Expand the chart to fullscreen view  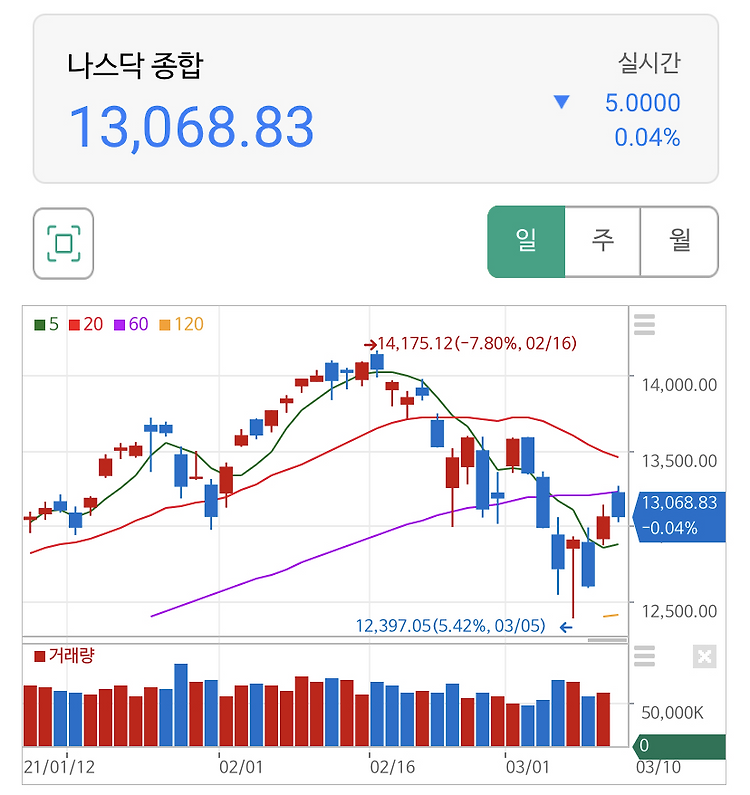click(x=63, y=243)
